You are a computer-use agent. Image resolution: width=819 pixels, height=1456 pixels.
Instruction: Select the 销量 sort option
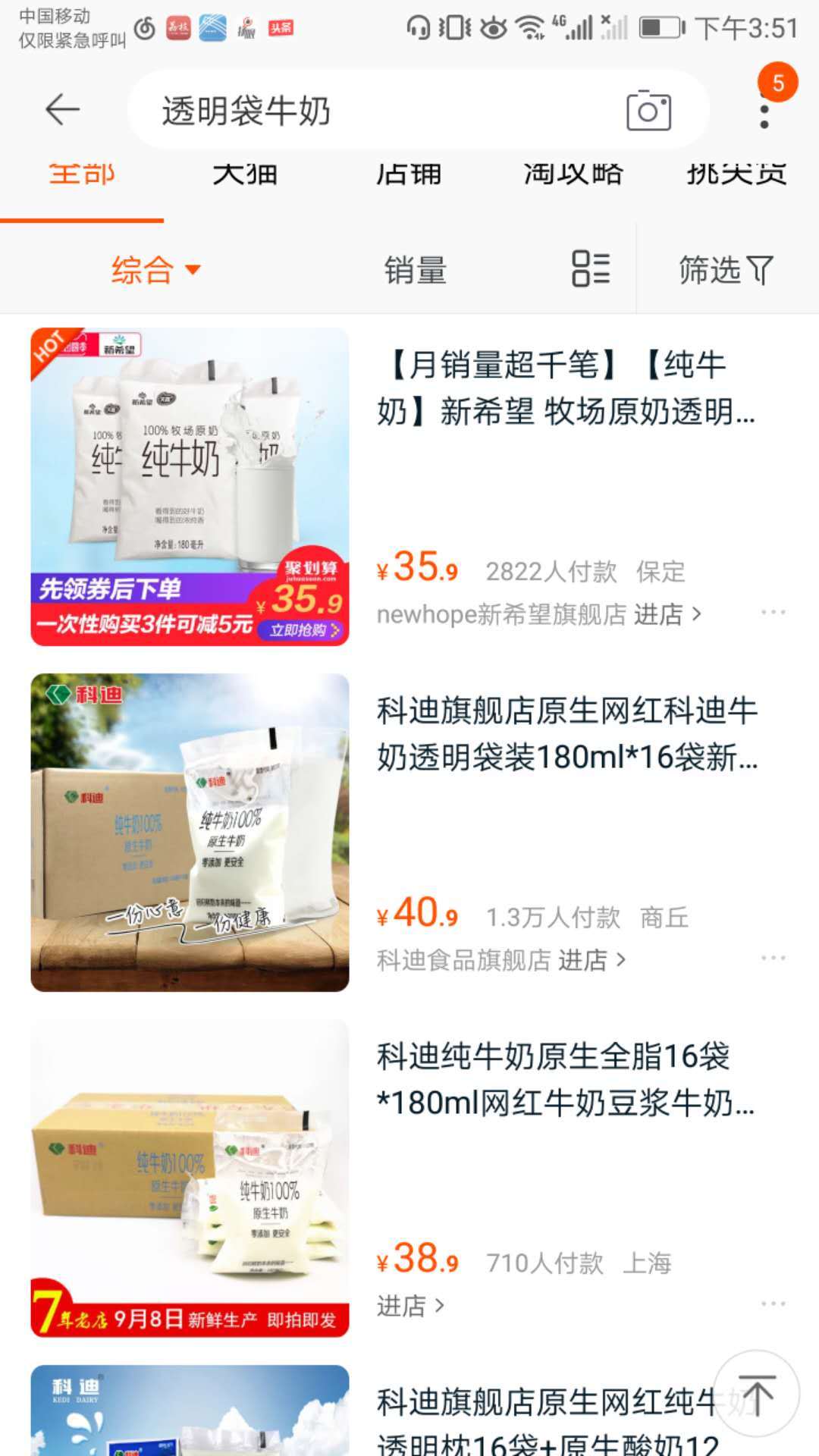click(x=415, y=269)
